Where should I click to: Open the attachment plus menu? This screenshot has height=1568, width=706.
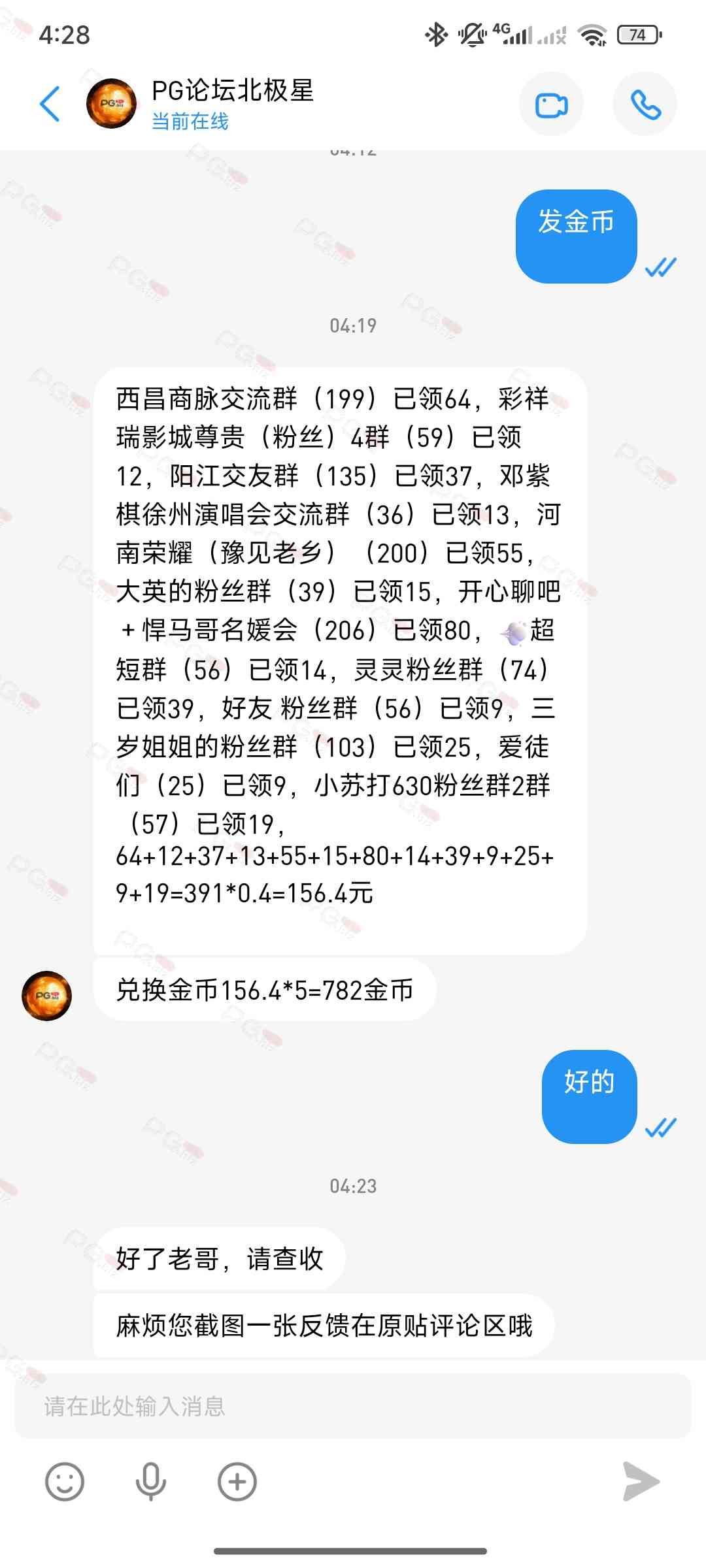[237, 1481]
